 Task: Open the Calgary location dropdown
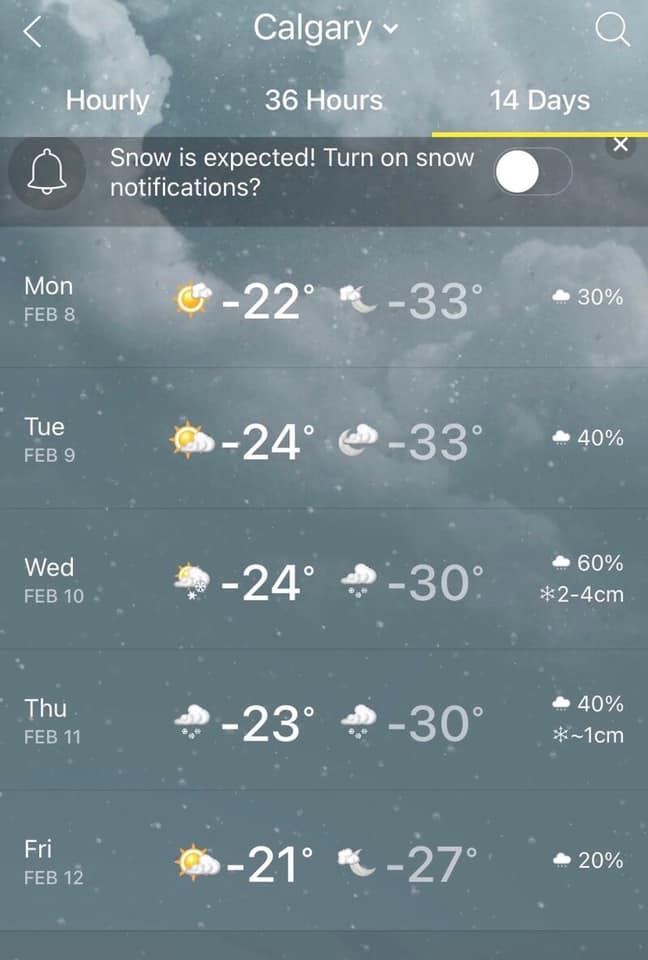(x=324, y=29)
